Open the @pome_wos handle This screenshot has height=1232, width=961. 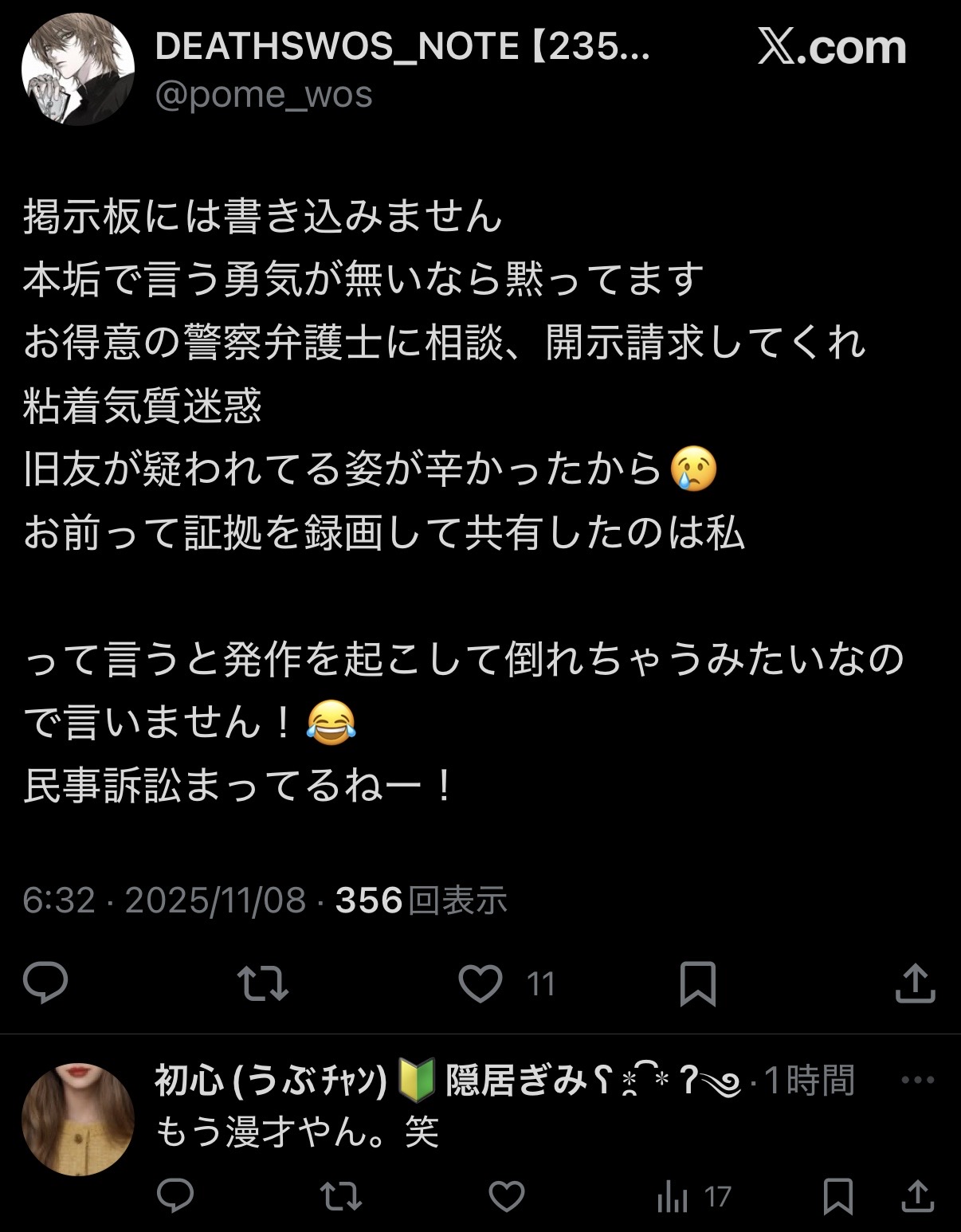pos(263,95)
